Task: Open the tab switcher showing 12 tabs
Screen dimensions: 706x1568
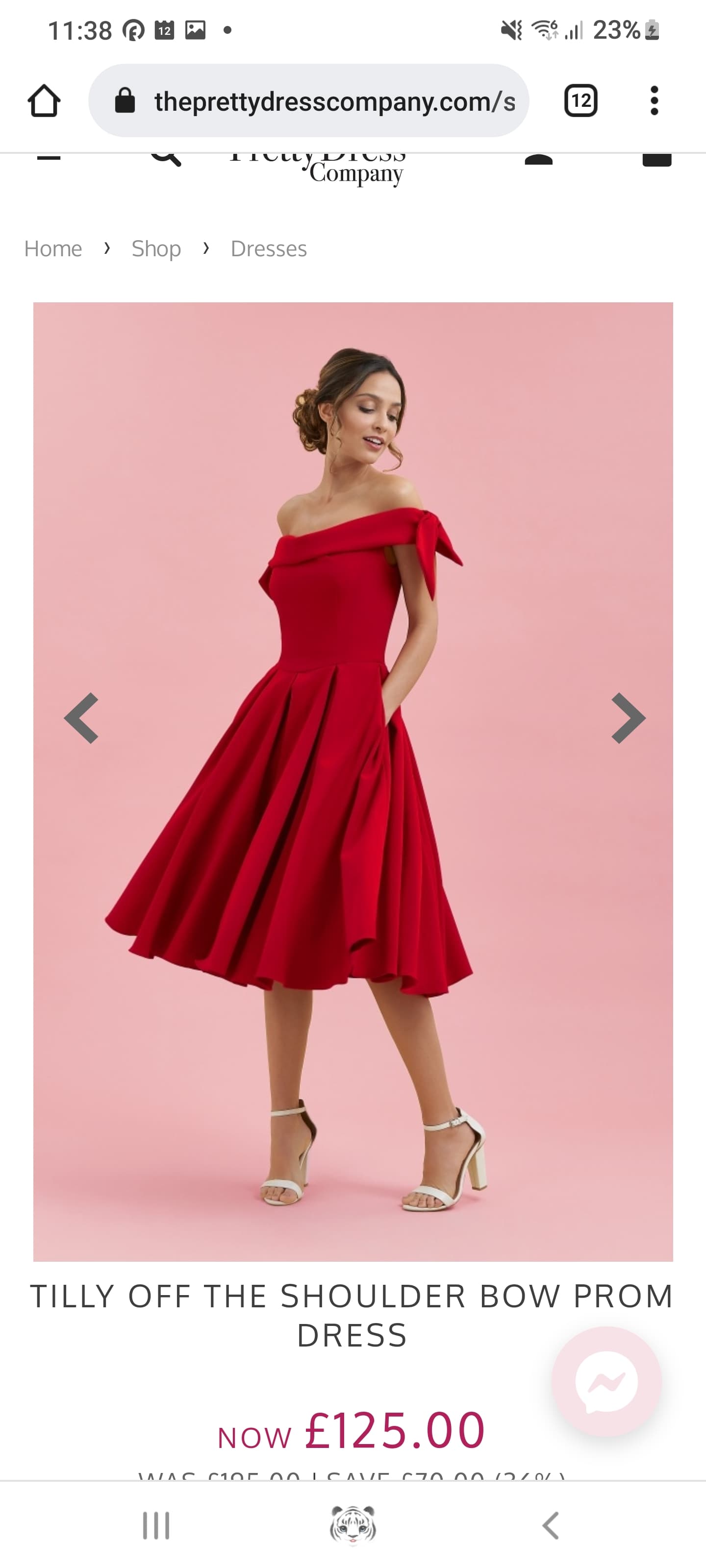Action: pyautogui.click(x=580, y=100)
